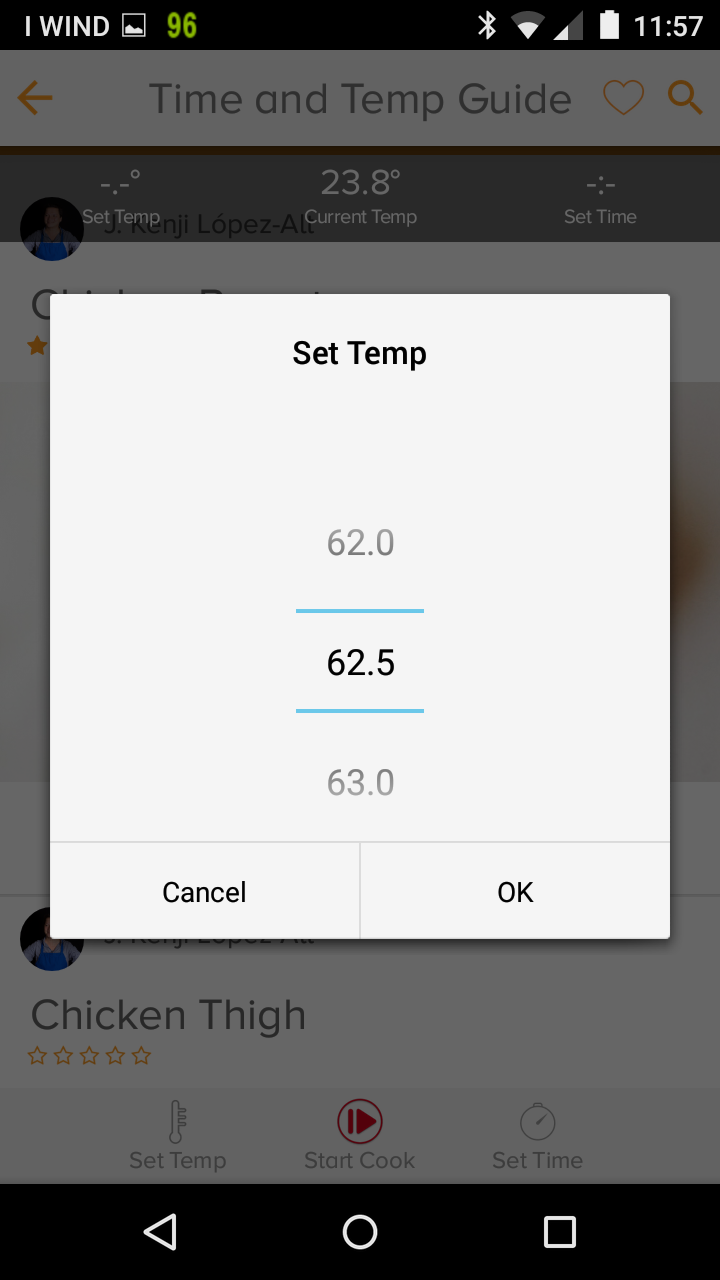Select 63.0 in the temperature picker
The height and width of the screenshot is (1280, 720).
360,782
